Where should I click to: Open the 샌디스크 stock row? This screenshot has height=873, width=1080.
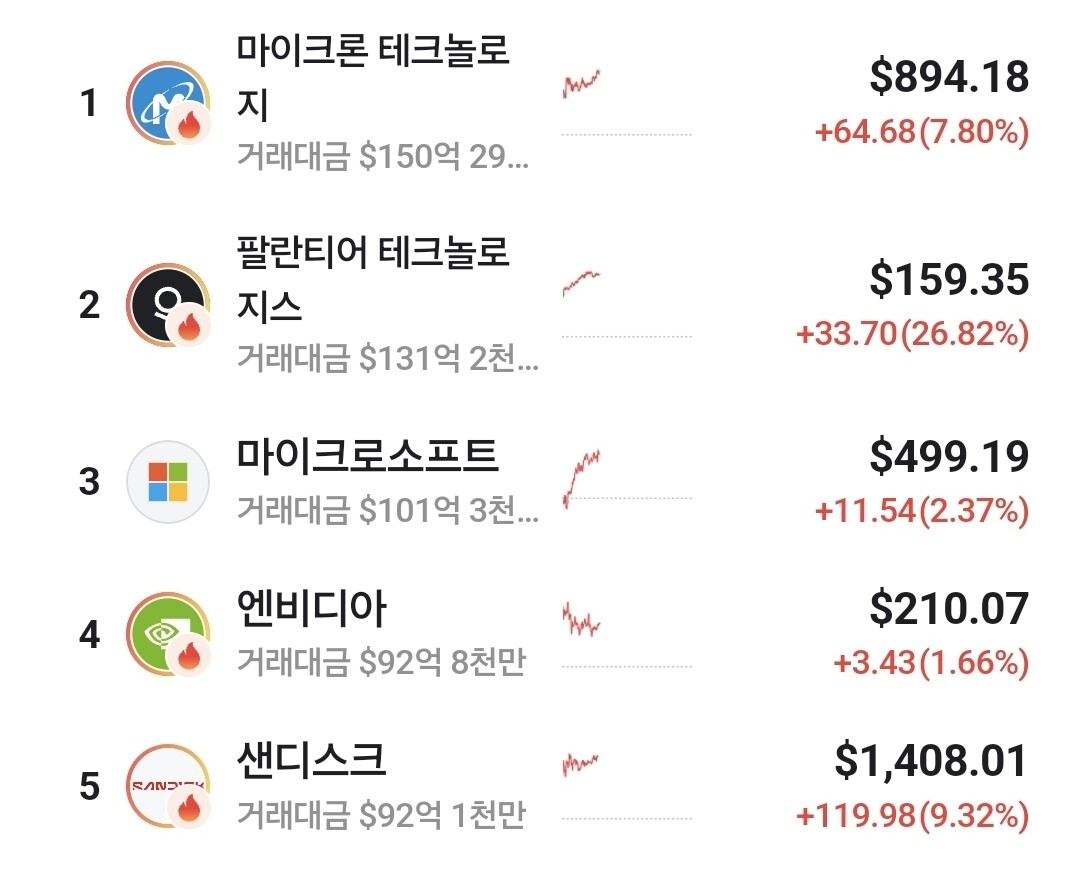(x=540, y=786)
